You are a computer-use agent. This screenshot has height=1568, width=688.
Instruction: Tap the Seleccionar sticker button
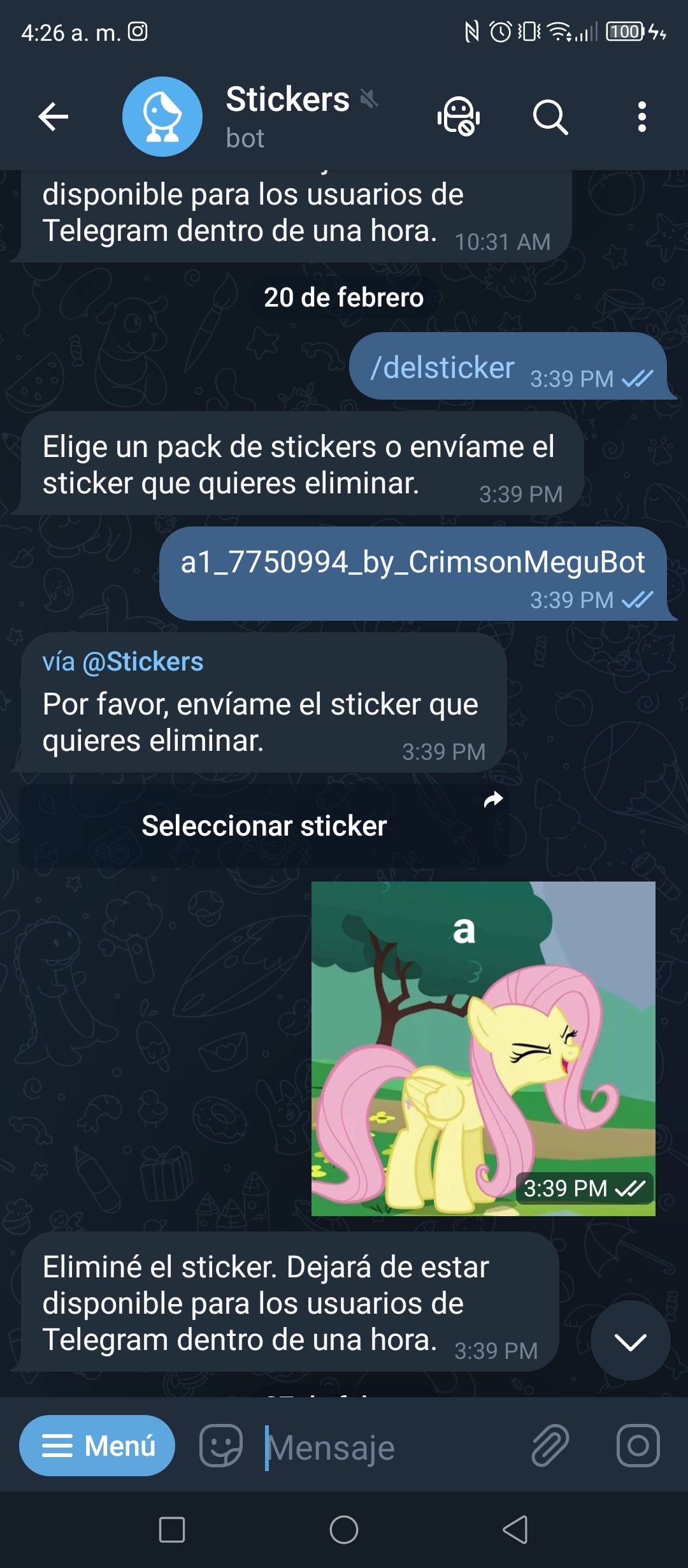(x=264, y=825)
